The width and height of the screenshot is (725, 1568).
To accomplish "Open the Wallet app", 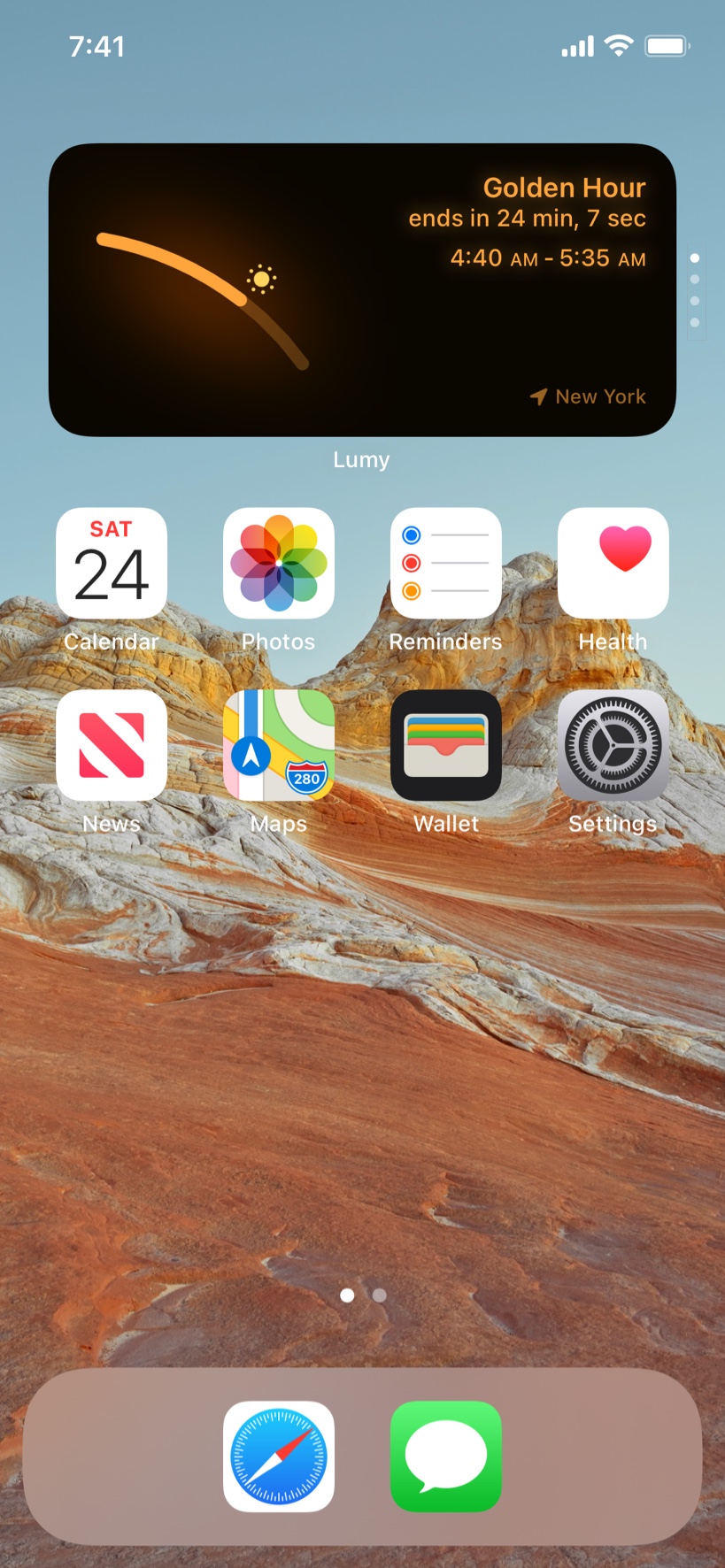I will pyautogui.click(x=446, y=745).
